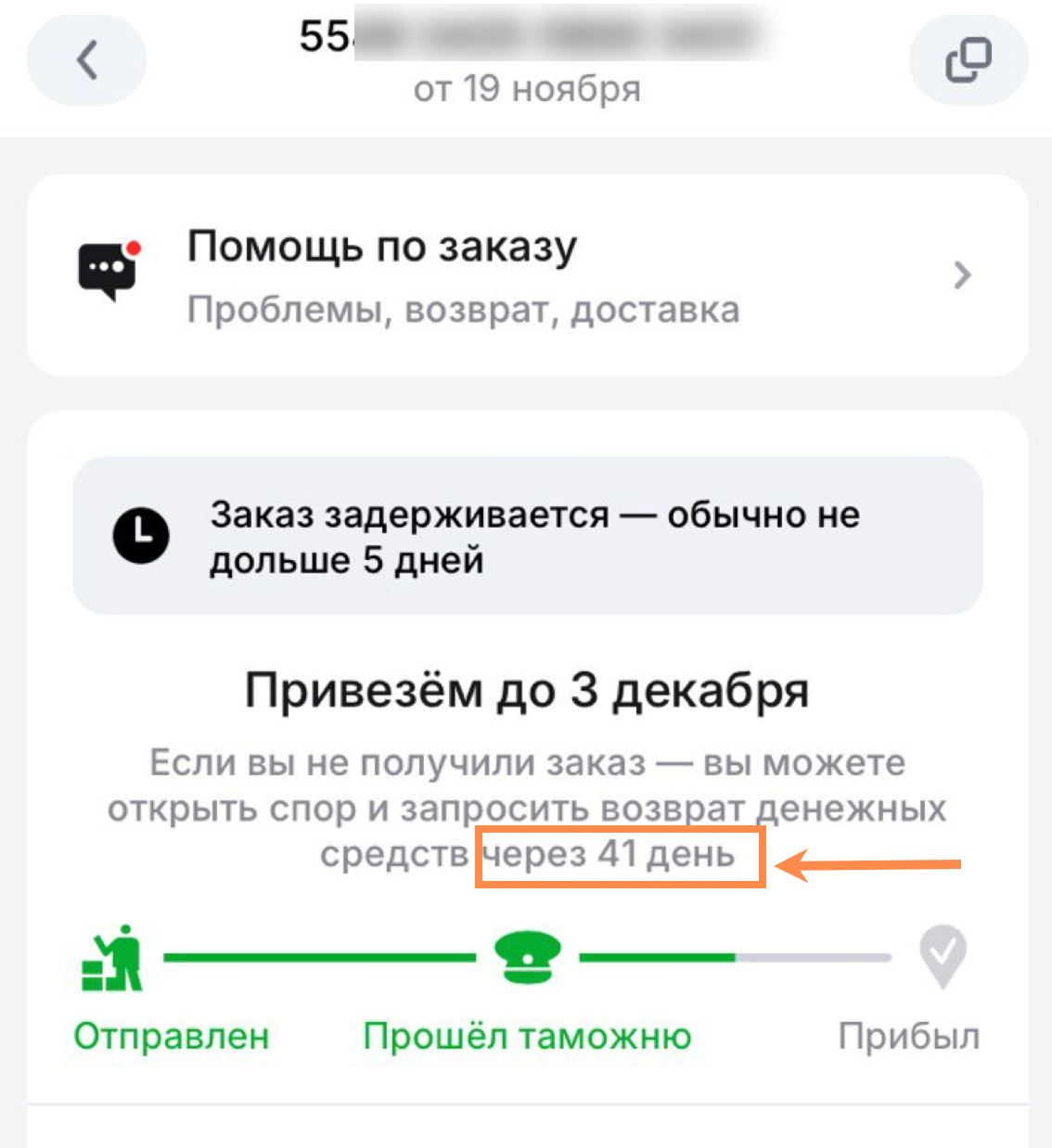Copy the order number

coord(968,60)
